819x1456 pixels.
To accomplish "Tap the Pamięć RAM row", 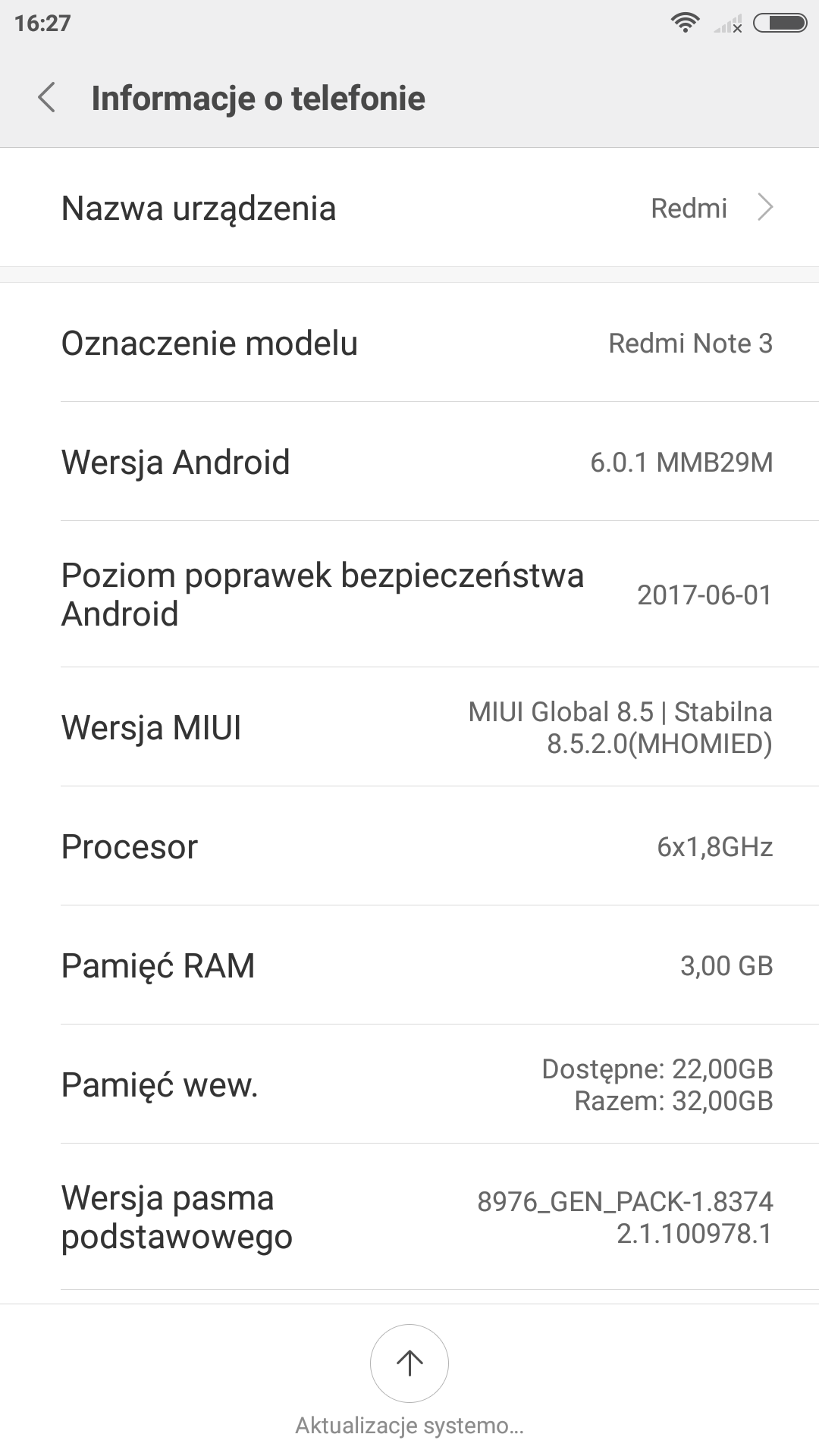I will tap(409, 965).
